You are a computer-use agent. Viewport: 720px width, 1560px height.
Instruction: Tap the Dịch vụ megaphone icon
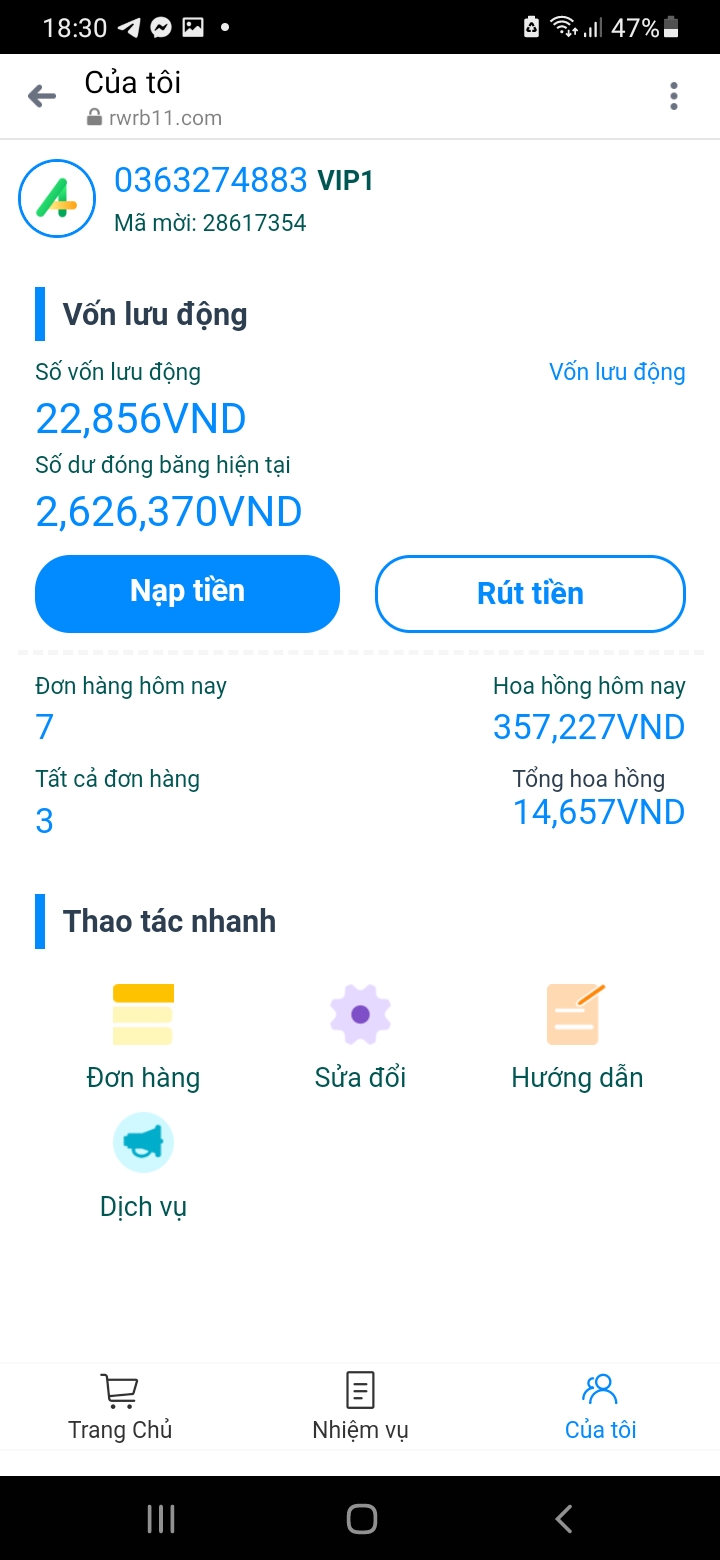pos(143,1141)
